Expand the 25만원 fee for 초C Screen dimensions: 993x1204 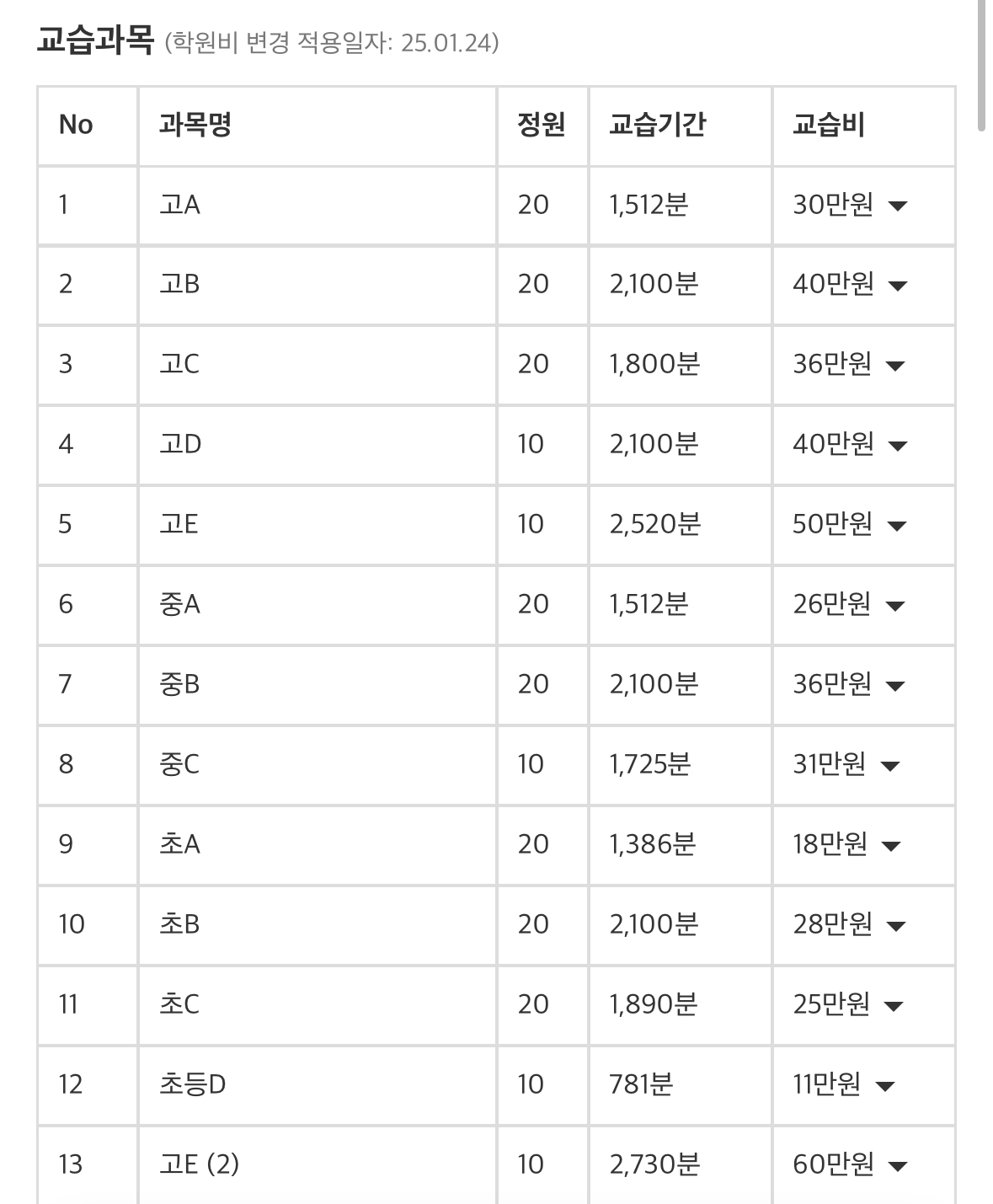point(894,1006)
